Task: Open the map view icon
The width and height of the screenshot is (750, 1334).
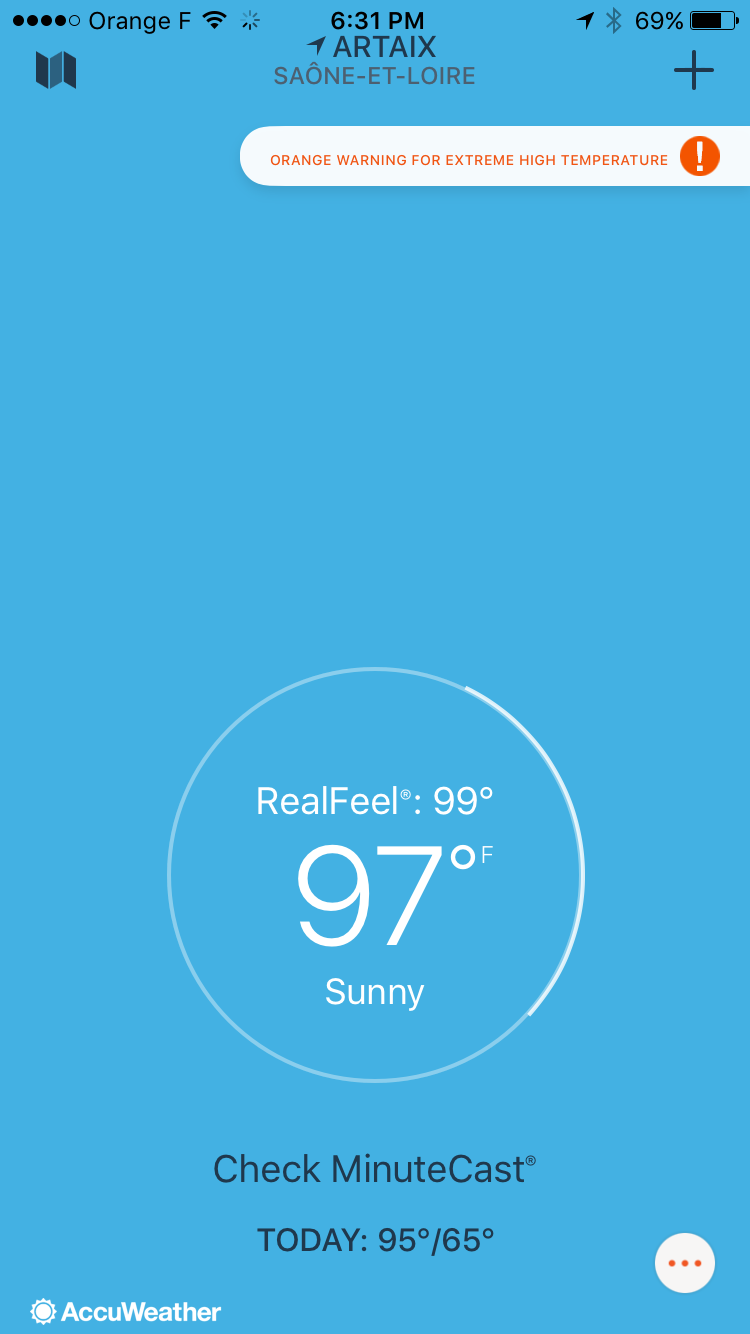Action: point(56,70)
